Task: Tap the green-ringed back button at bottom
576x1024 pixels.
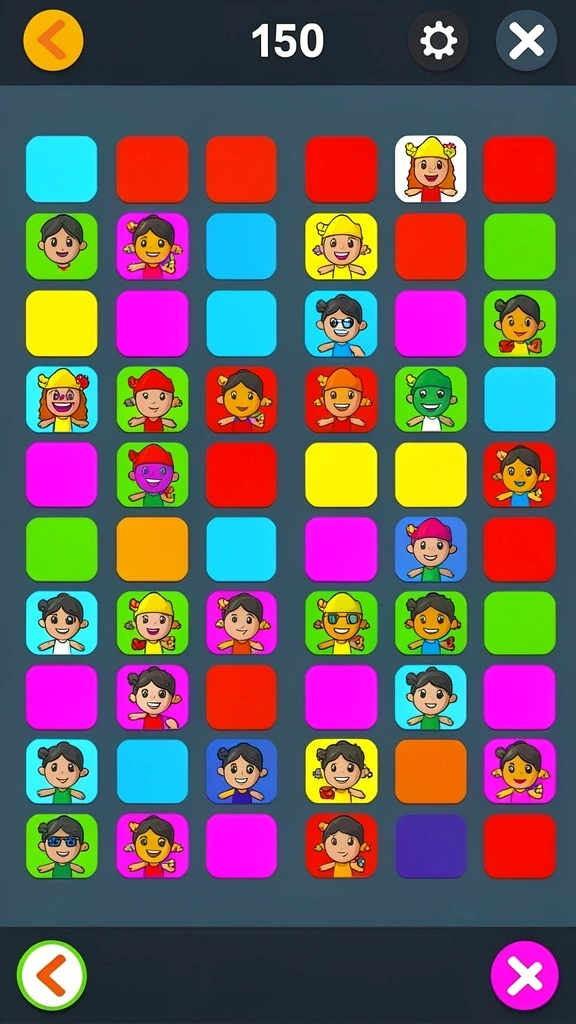Action: pos(52,976)
